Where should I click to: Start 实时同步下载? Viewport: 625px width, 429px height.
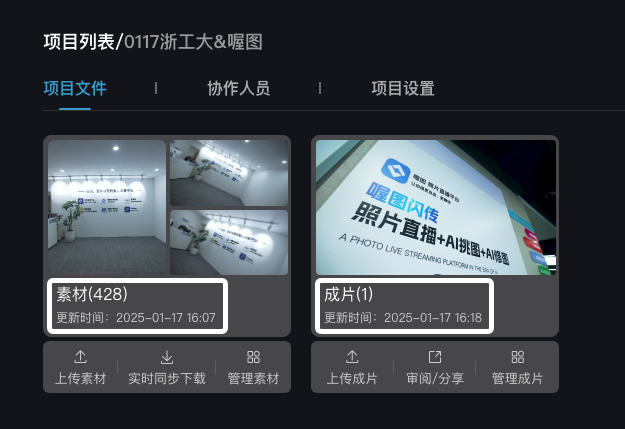click(x=167, y=368)
